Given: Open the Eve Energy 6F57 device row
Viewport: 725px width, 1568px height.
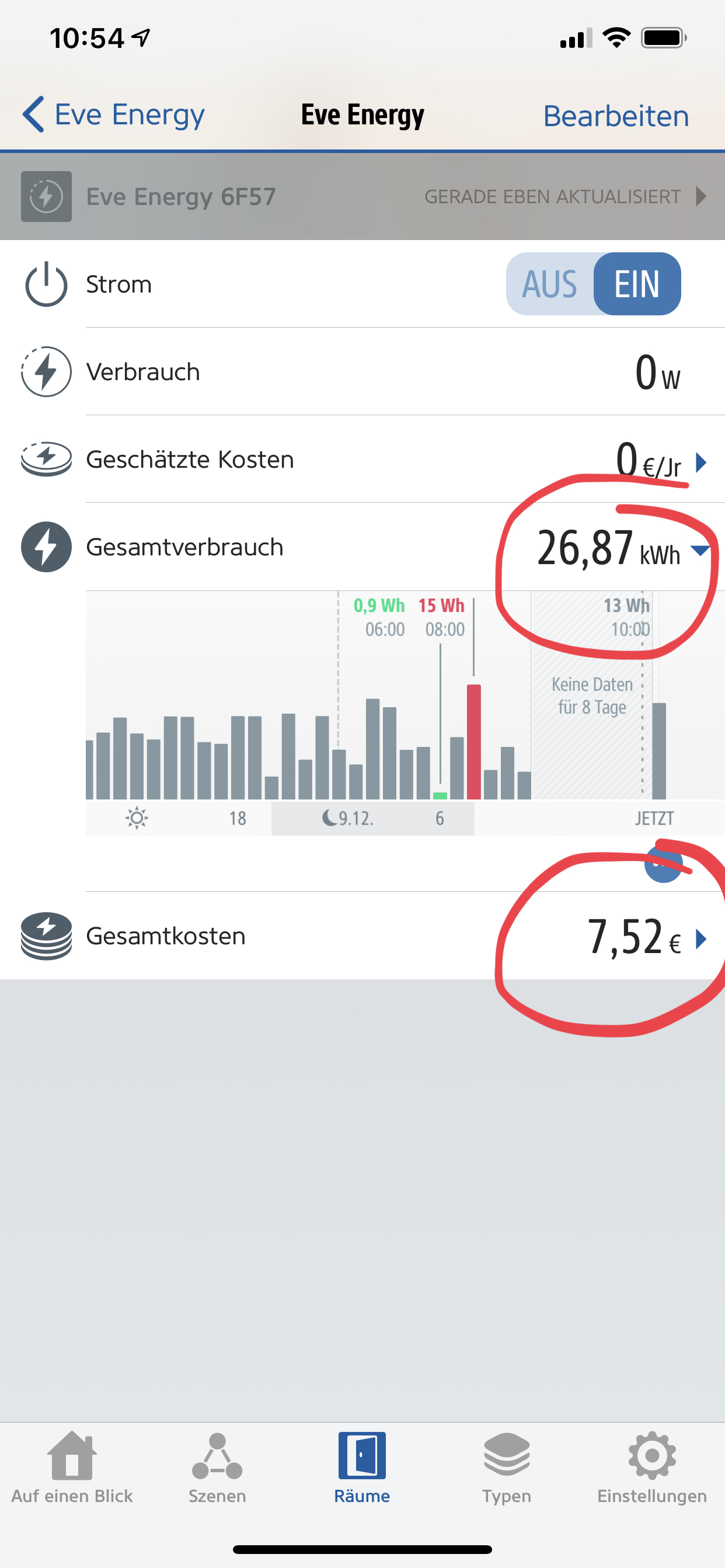Looking at the screenshot, I should point(362,197).
